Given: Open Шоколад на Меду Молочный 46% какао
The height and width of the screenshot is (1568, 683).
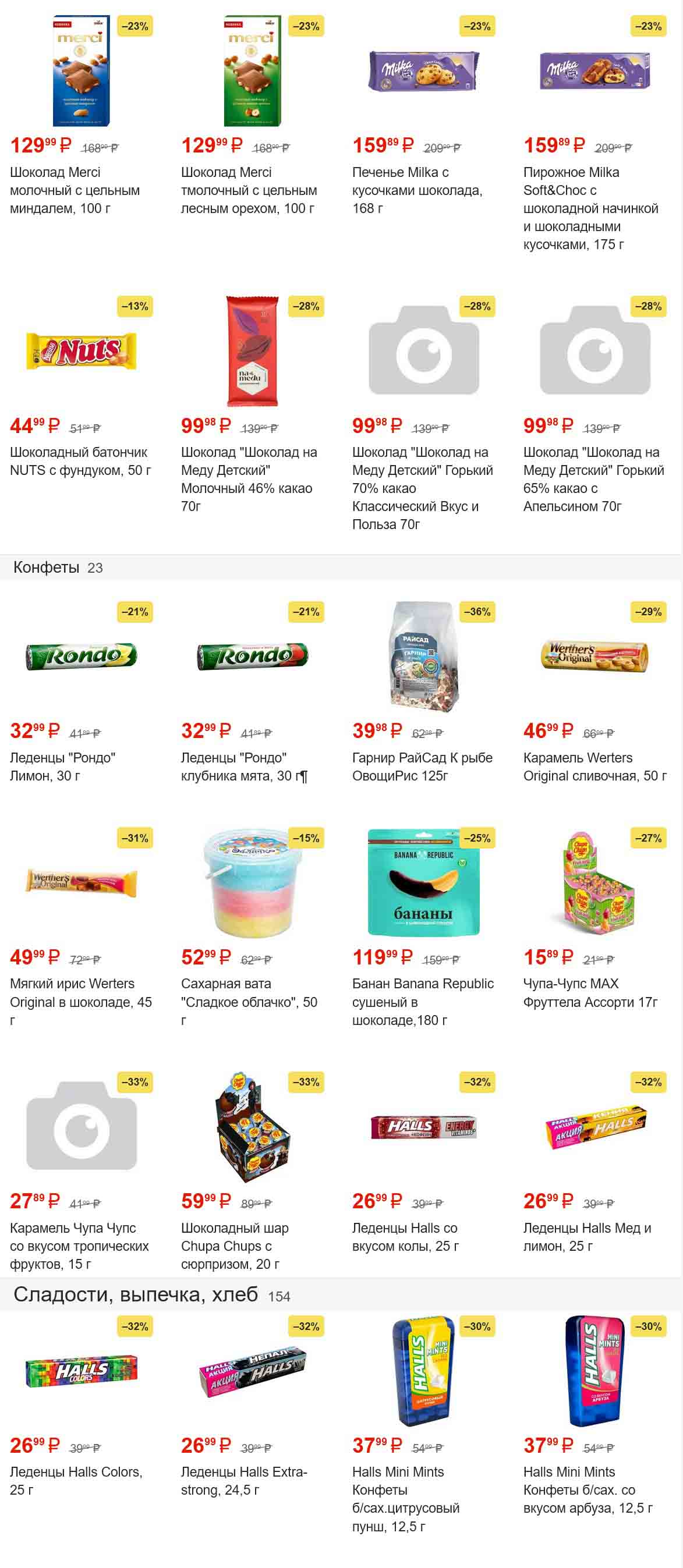Looking at the screenshot, I should 252,350.
